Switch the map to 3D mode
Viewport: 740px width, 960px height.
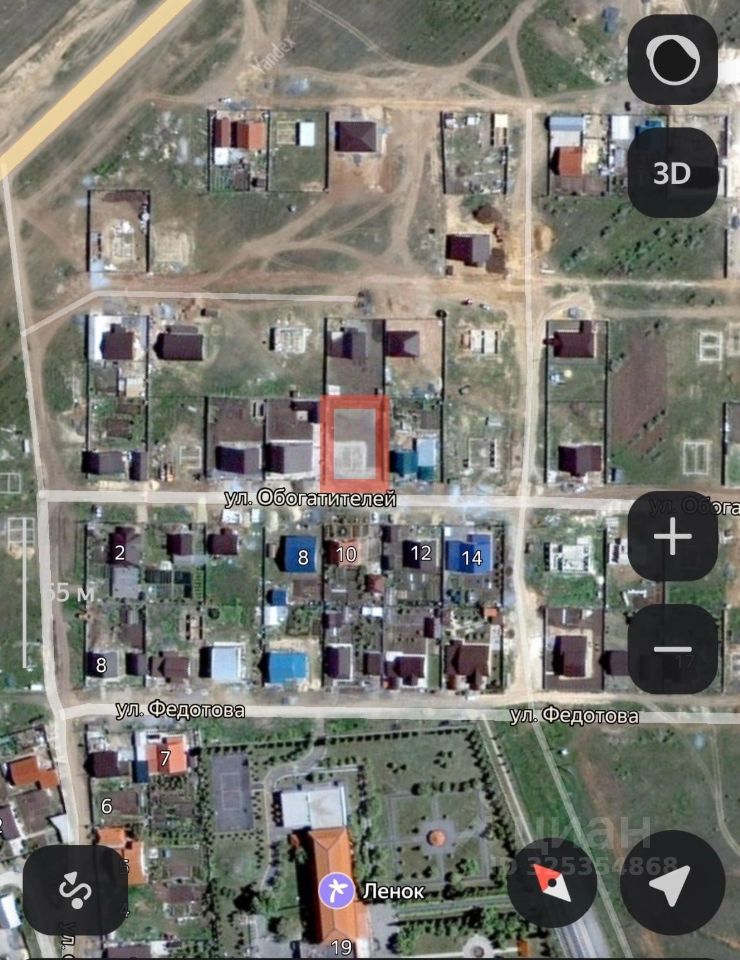(x=672, y=173)
